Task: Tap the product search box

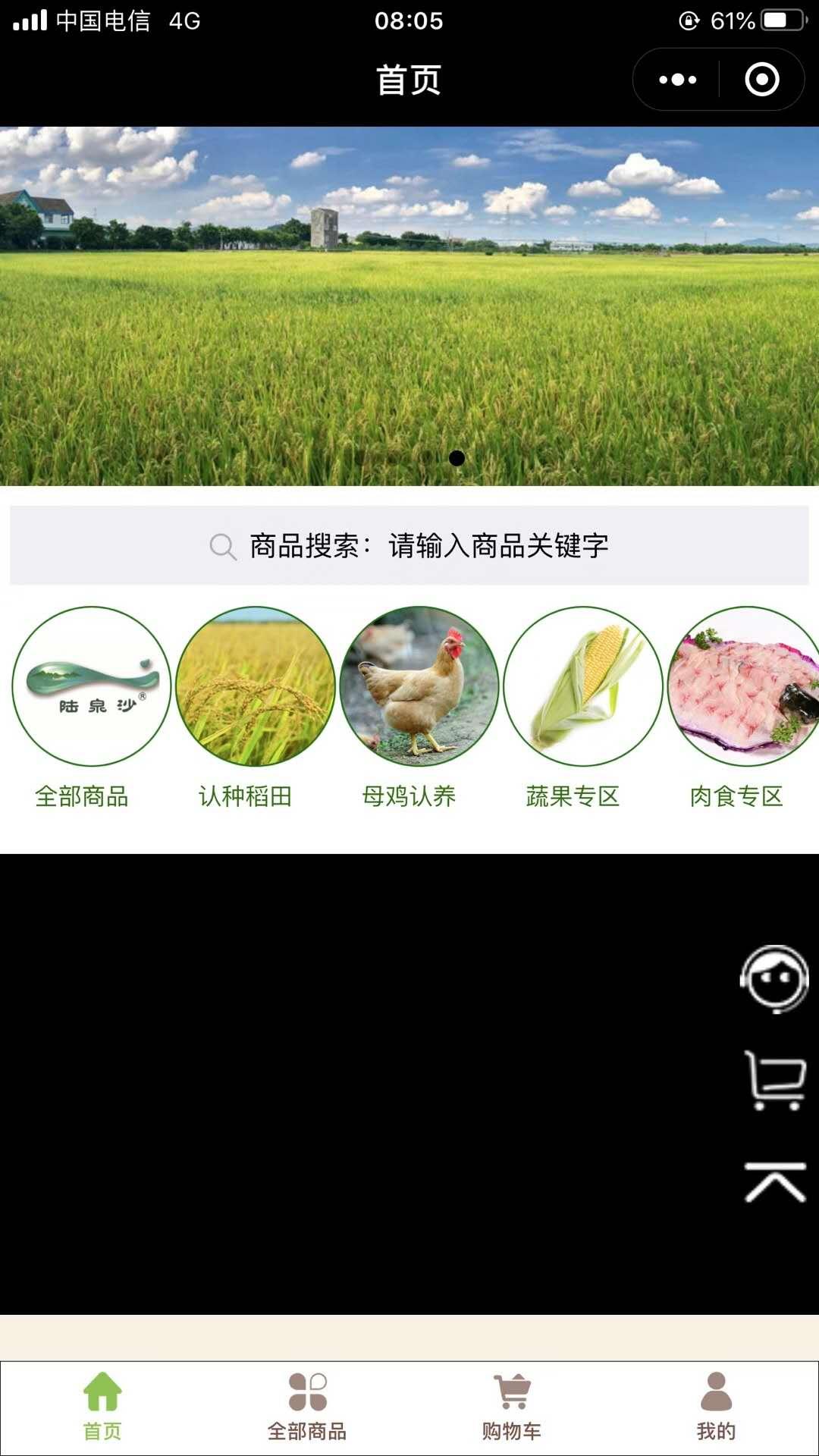Action: coord(409,545)
